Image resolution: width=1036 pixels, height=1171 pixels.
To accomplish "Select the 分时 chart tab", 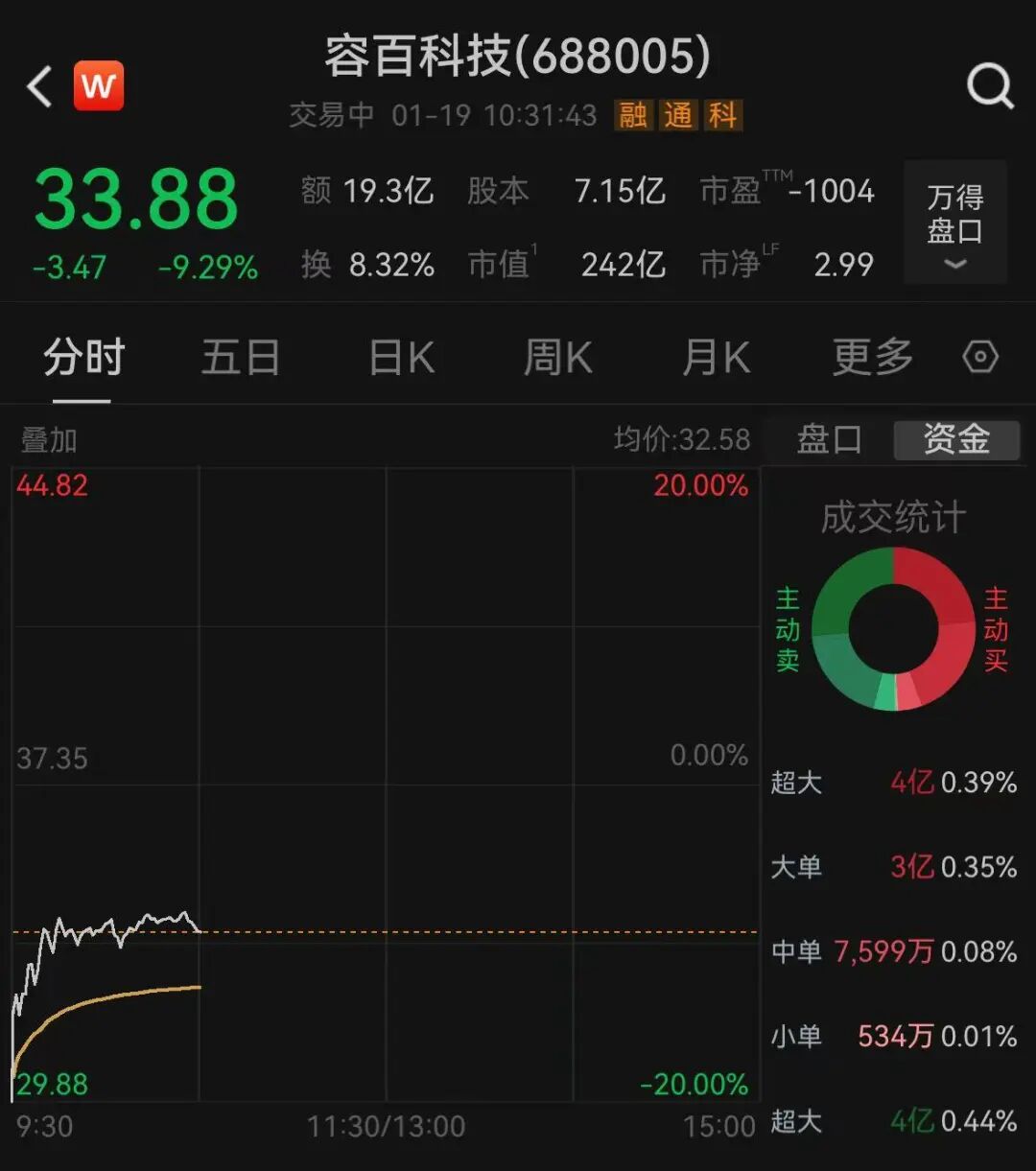I will point(83,359).
